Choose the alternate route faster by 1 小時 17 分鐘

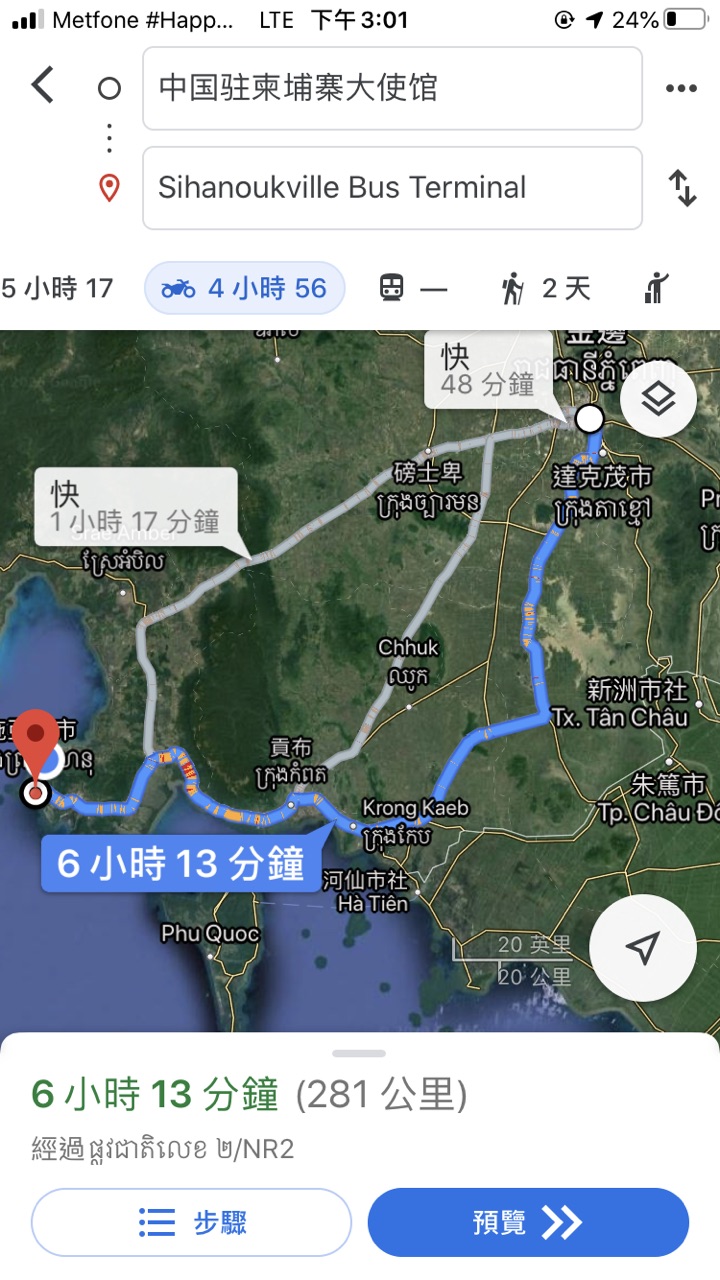135,506
